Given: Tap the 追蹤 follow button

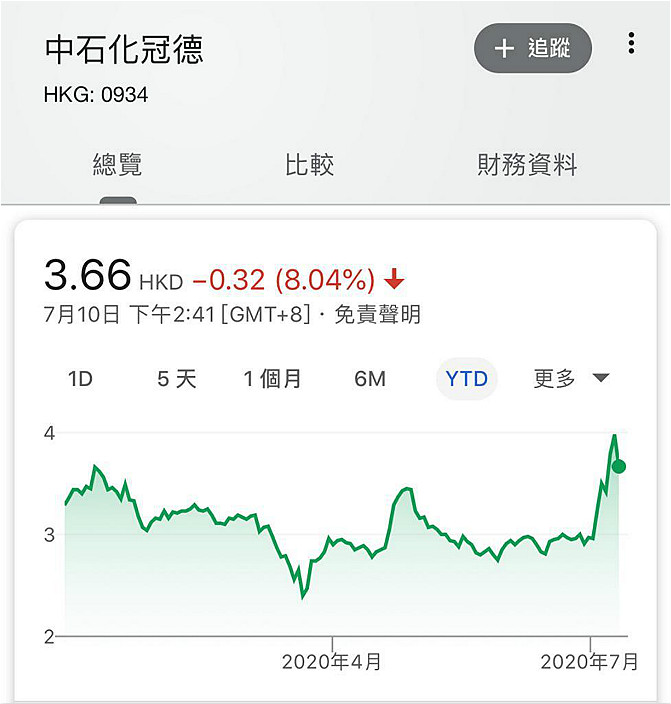Looking at the screenshot, I should pyautogui.click(x=533, y=48).
